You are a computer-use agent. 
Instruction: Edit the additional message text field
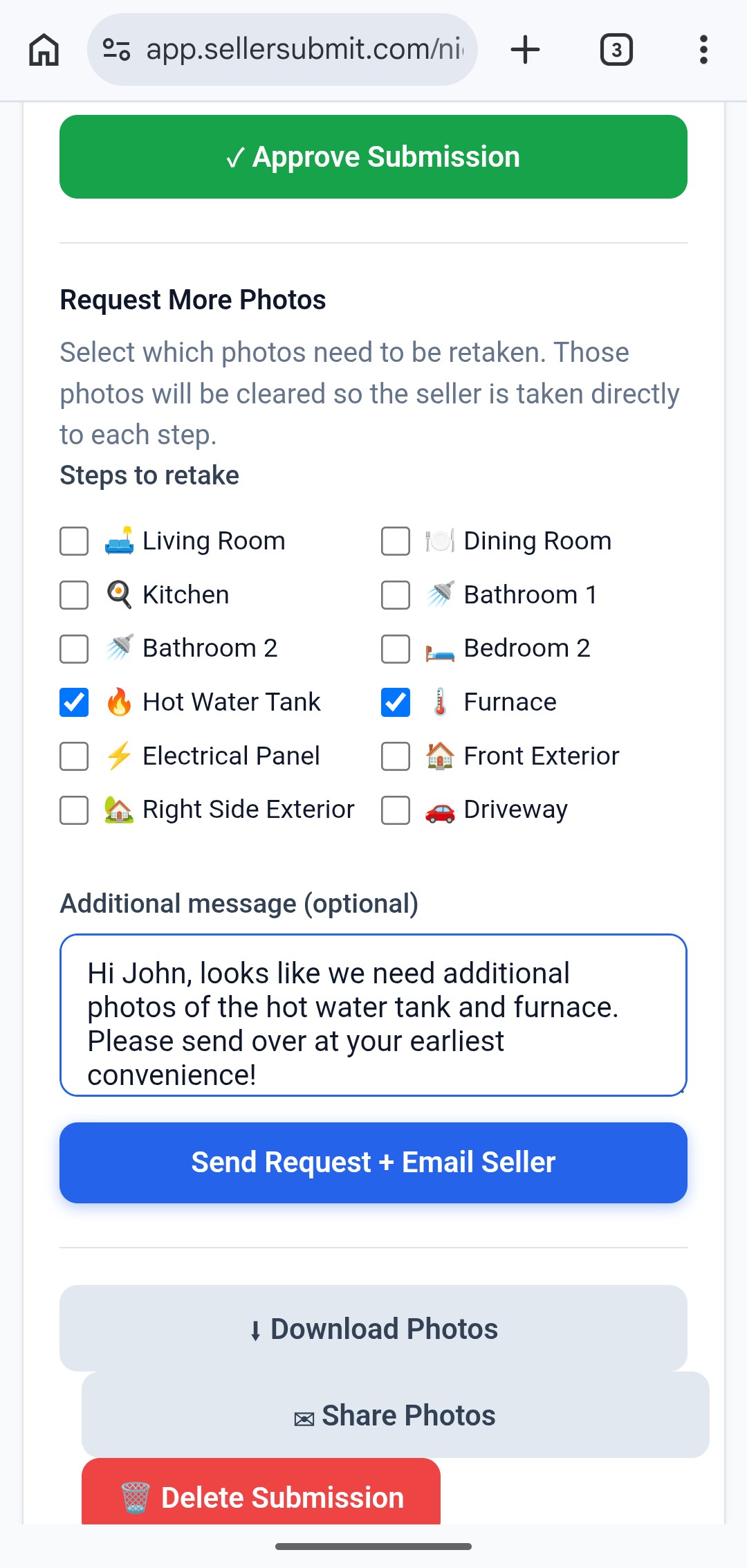click(x=373, y=1015)
